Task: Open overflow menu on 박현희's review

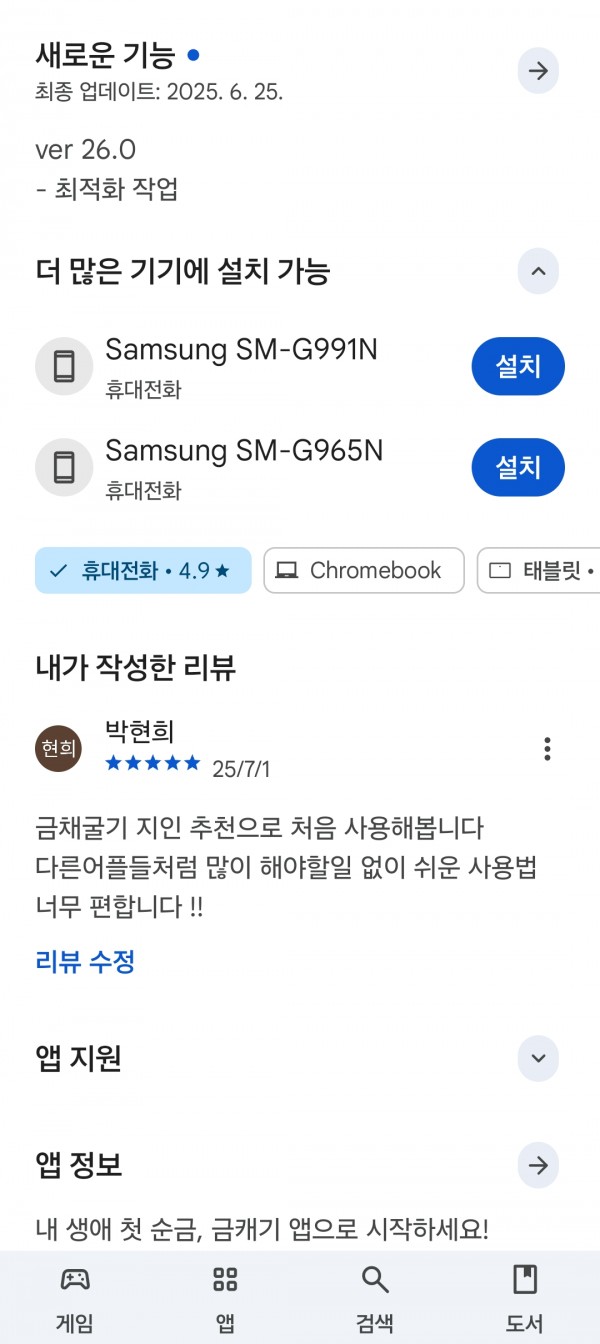Action: [547, 749]
